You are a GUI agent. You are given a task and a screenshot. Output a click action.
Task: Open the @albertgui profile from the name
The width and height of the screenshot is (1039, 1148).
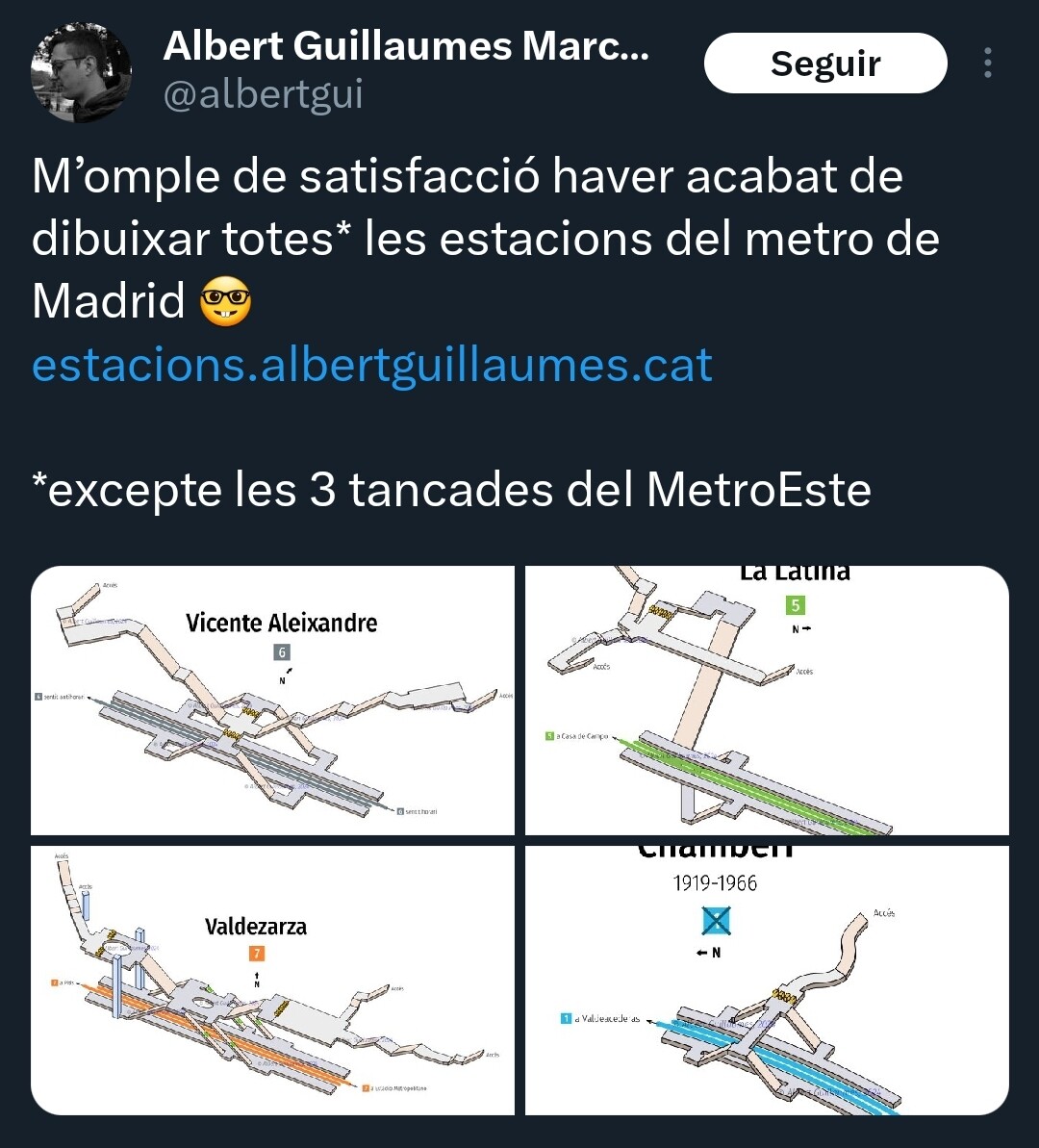(406, 46)
